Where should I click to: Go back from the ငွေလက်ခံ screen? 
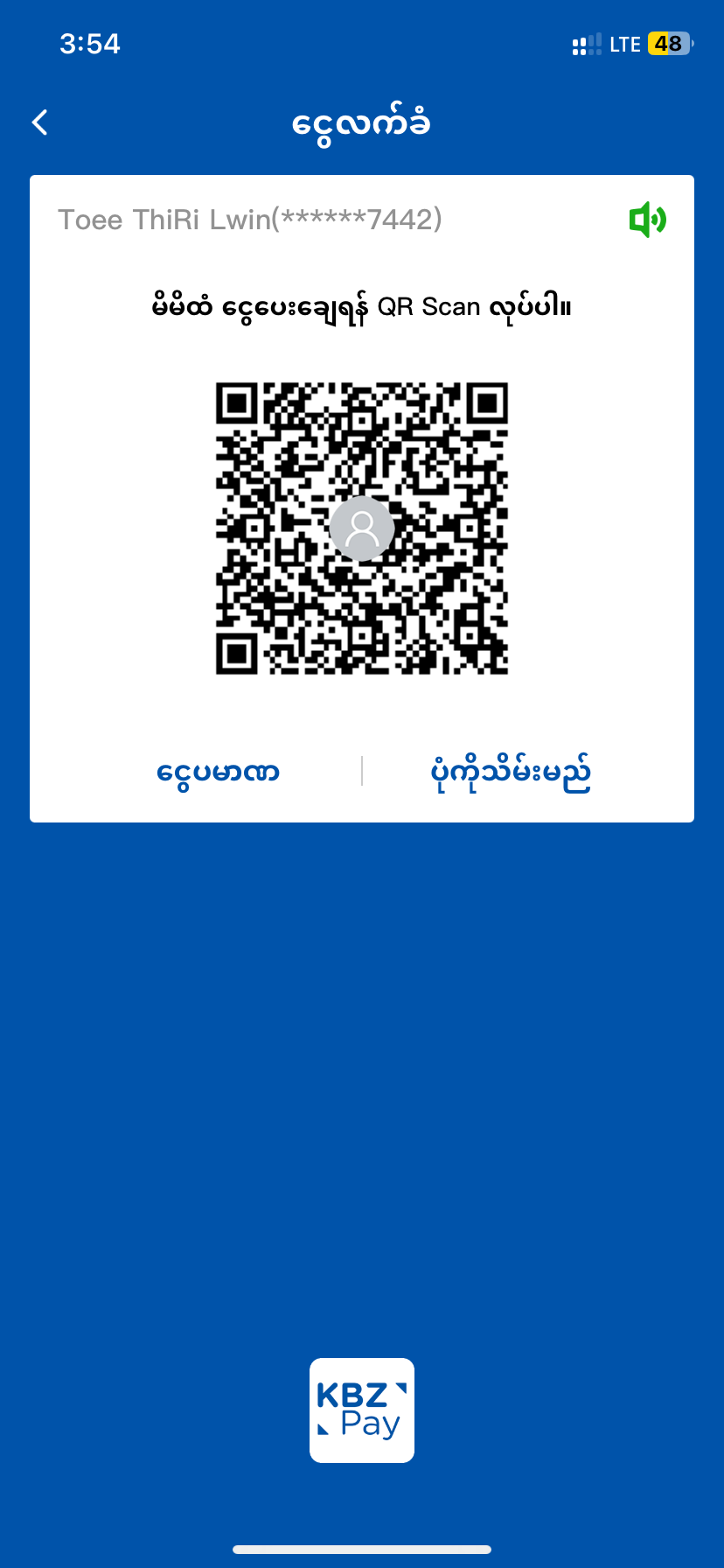[x=40, y=122]
